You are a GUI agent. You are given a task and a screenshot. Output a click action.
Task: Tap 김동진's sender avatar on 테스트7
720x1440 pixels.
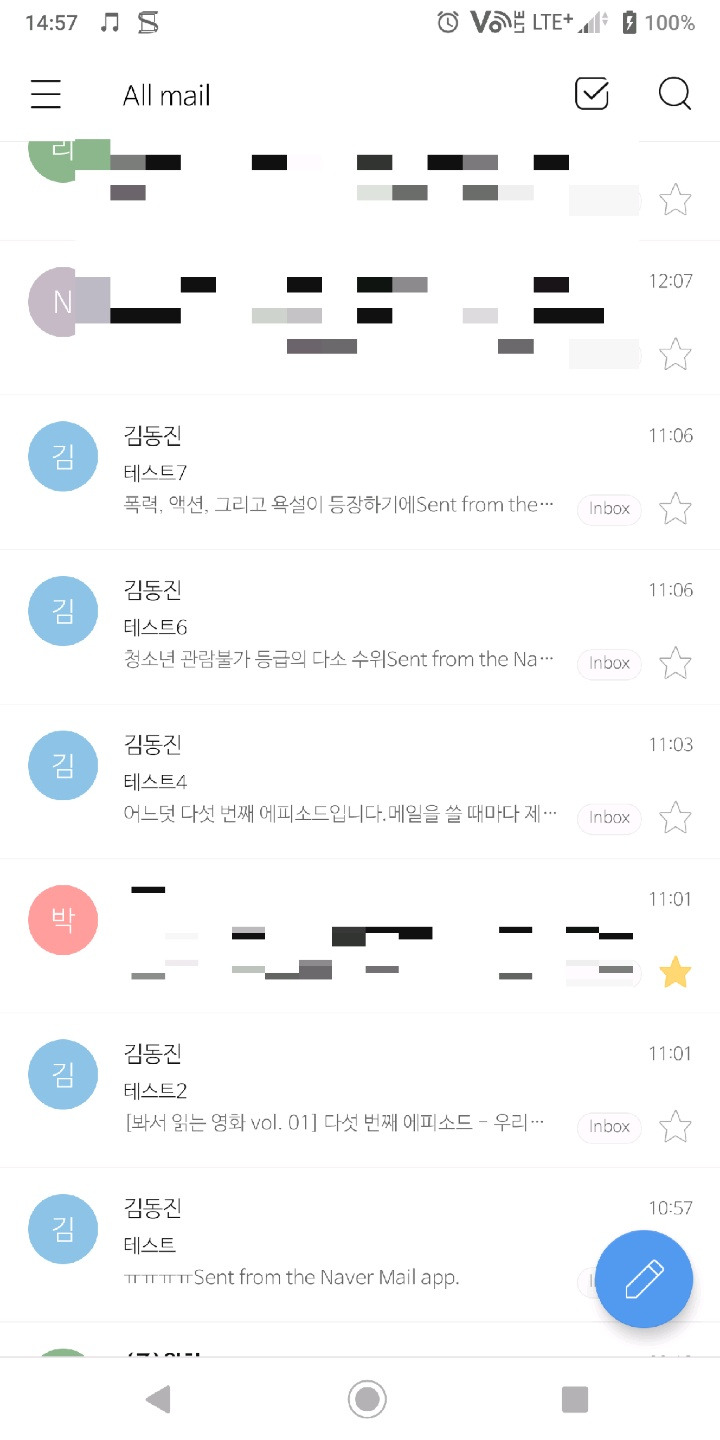click(x=63, y=456)
